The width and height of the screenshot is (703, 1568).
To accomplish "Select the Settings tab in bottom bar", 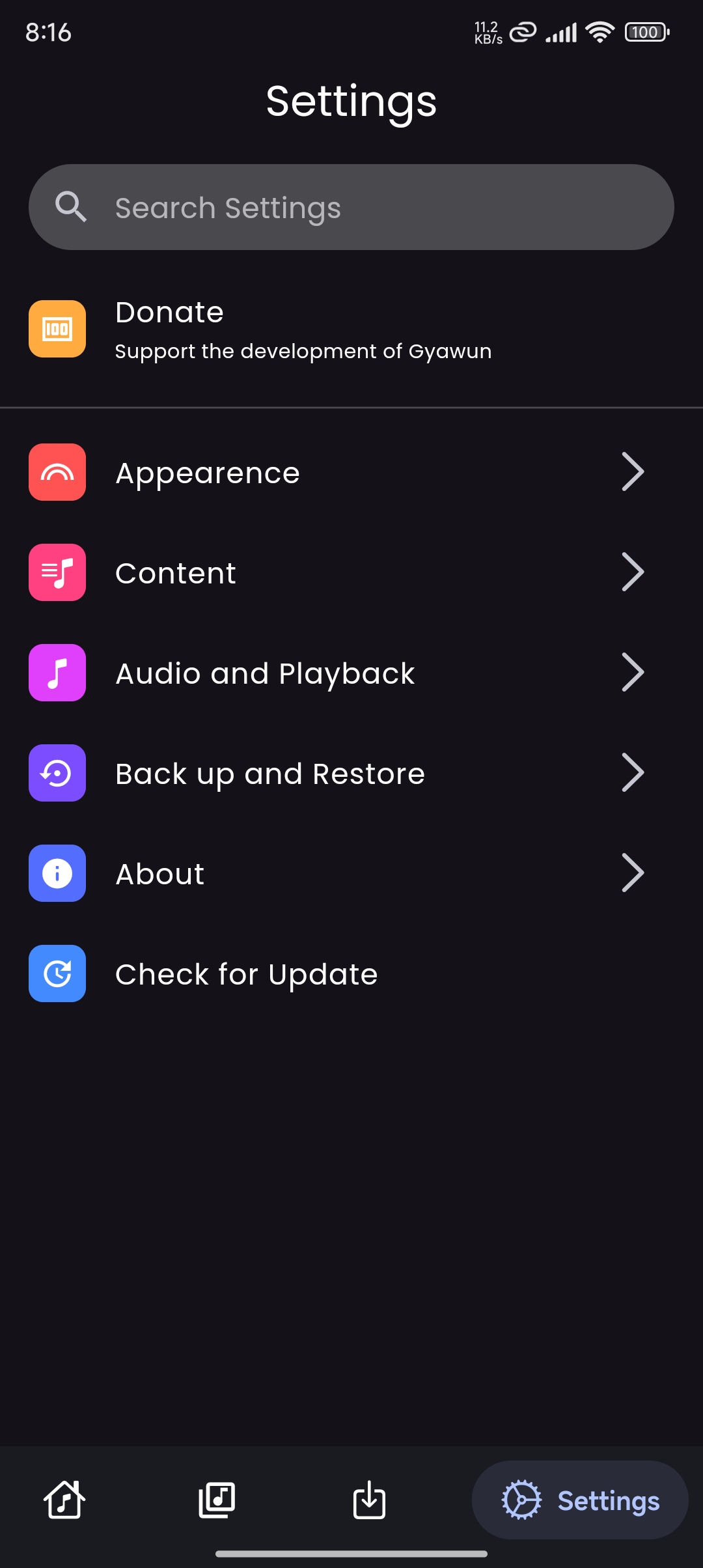I will [580, 1500].
